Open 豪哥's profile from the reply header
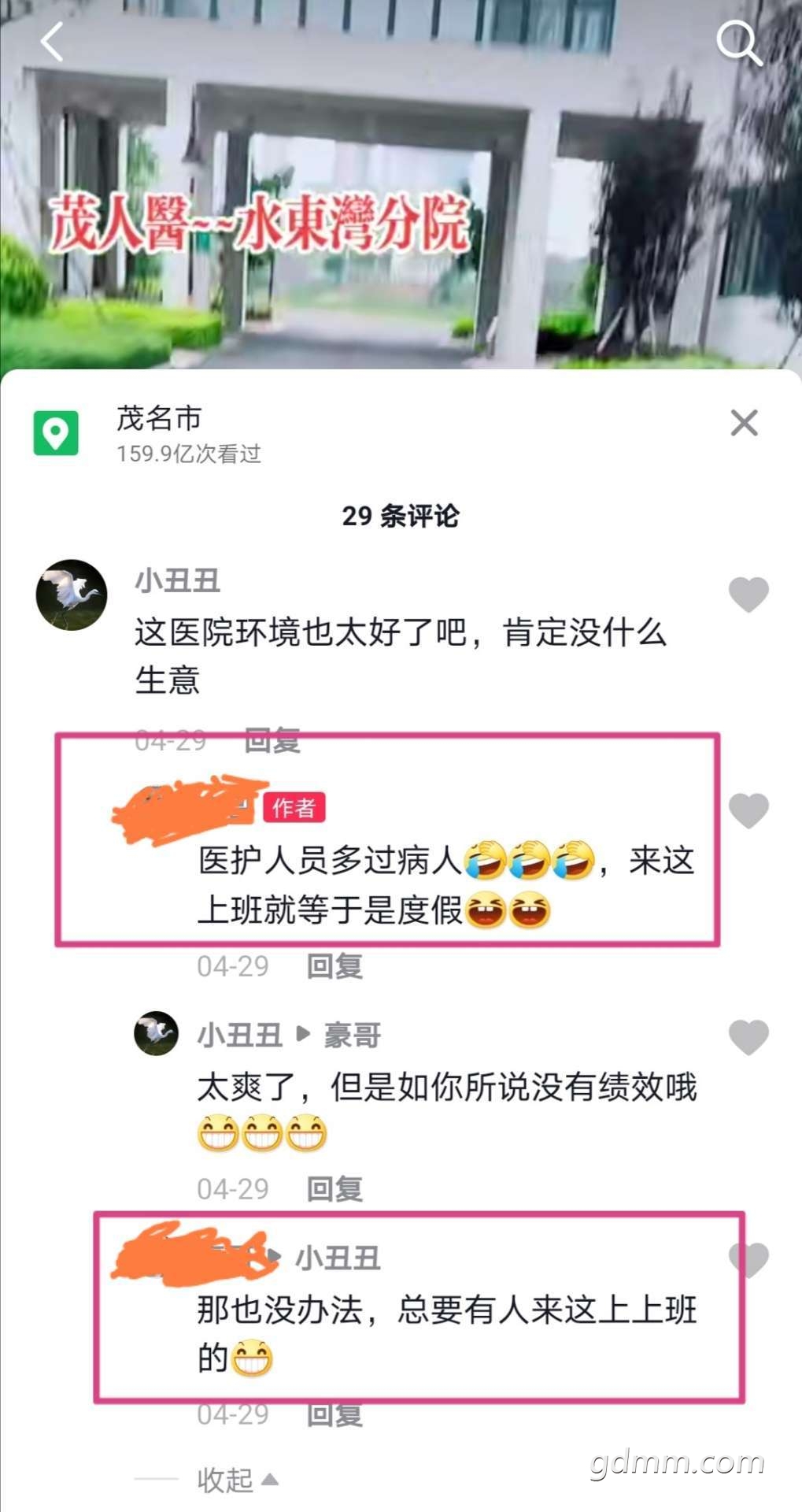The image size is (802, 1512). coord(352,1035)
